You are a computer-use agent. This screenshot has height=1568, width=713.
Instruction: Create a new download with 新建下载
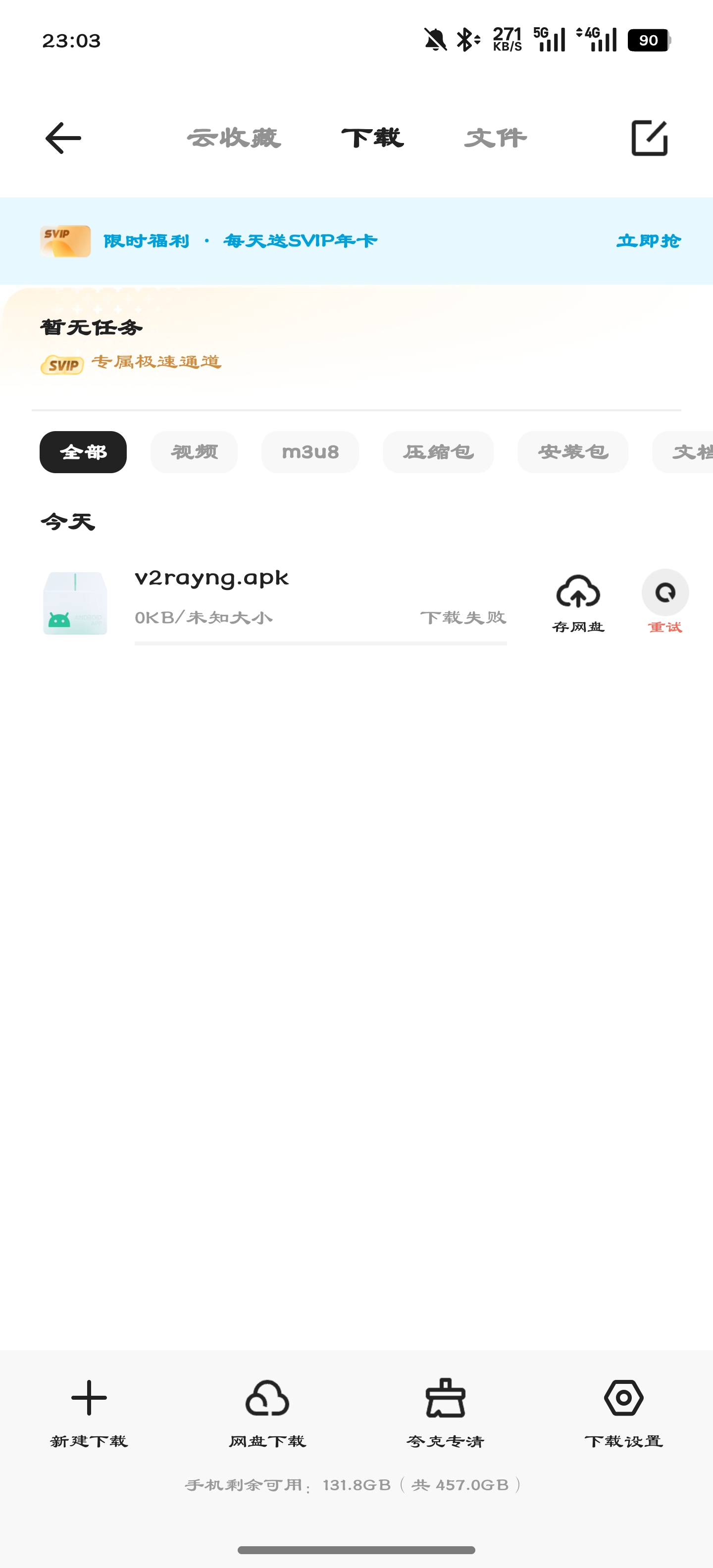click(89, 1412)
